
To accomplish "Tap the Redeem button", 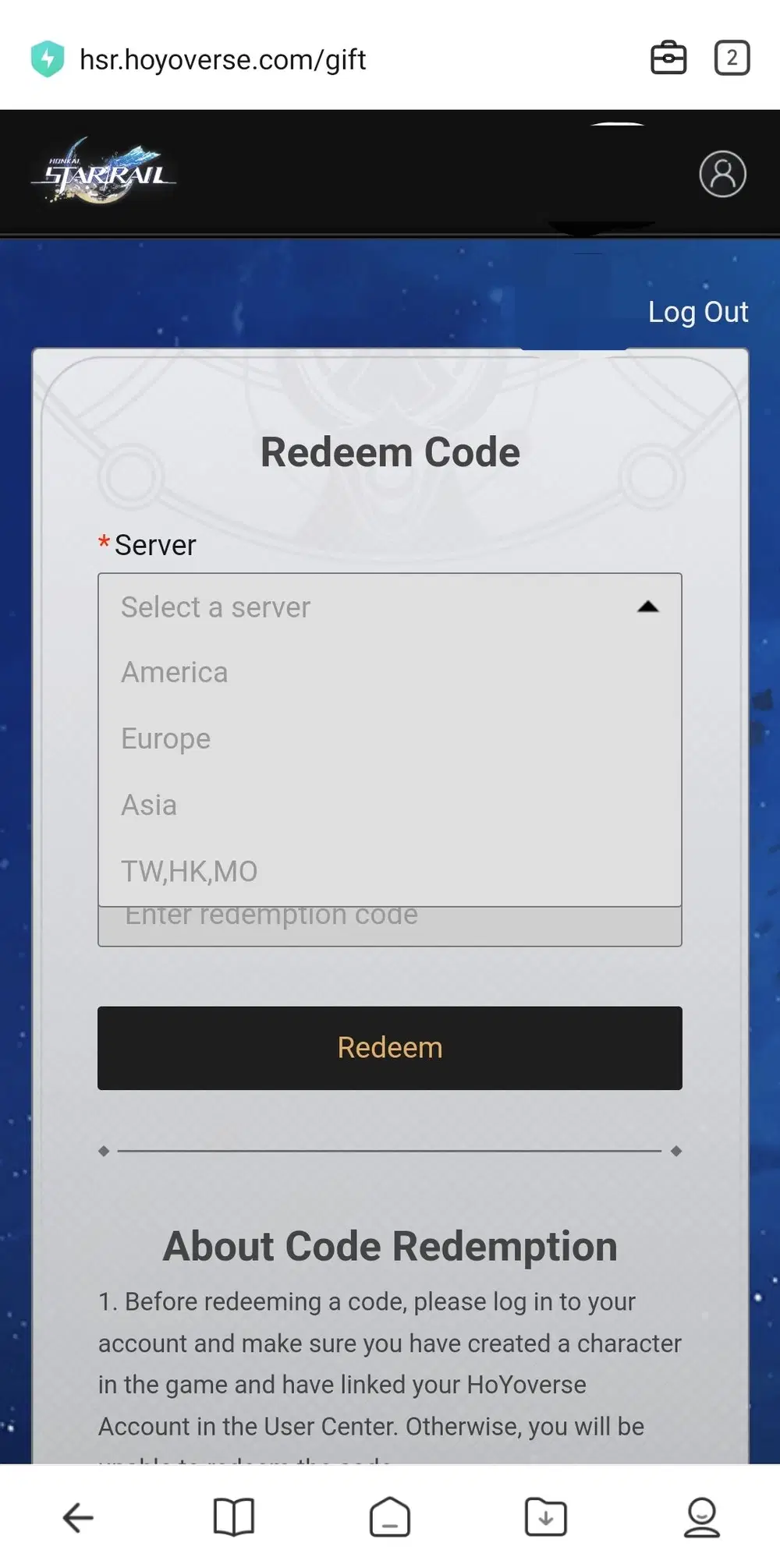I will coord(390,1048).
